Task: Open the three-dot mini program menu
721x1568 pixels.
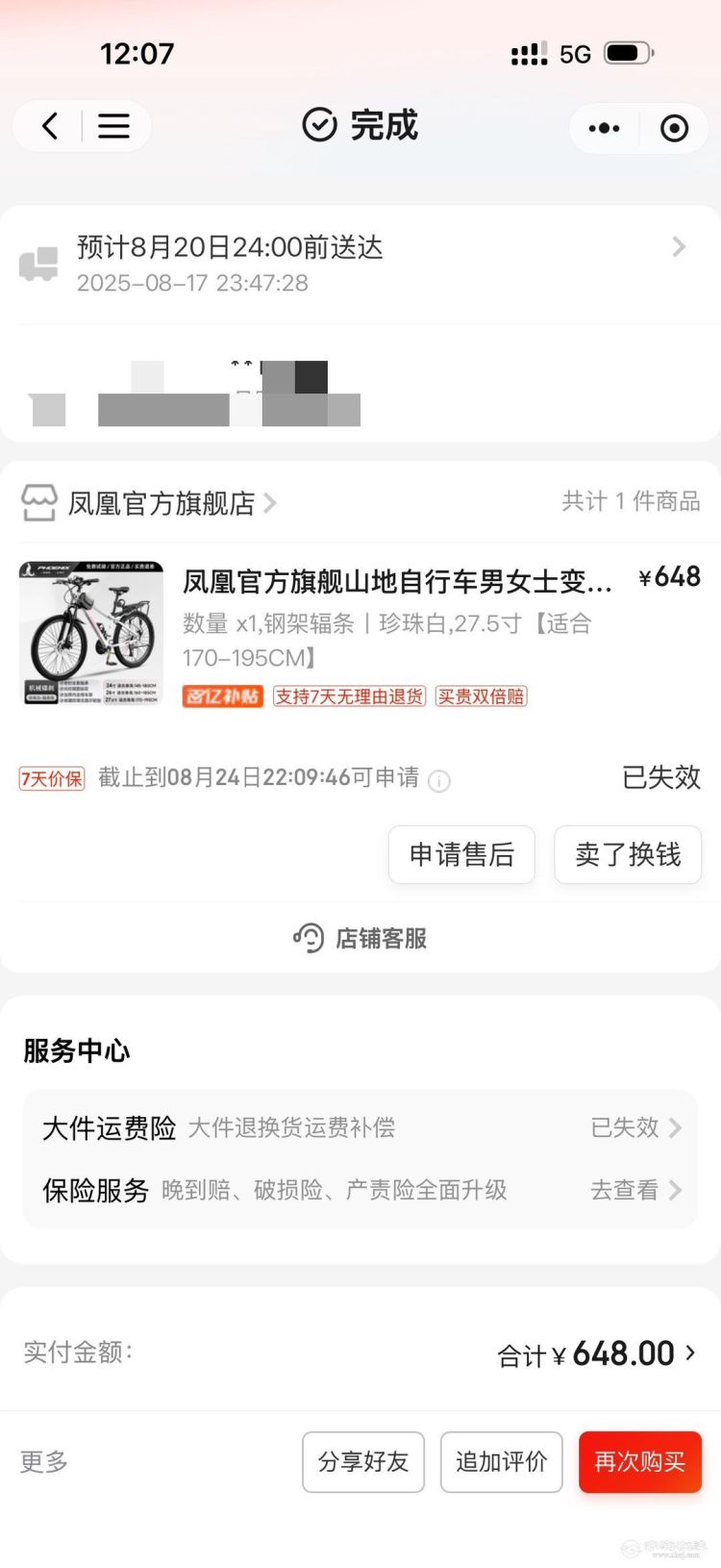Action: point(604,128)
